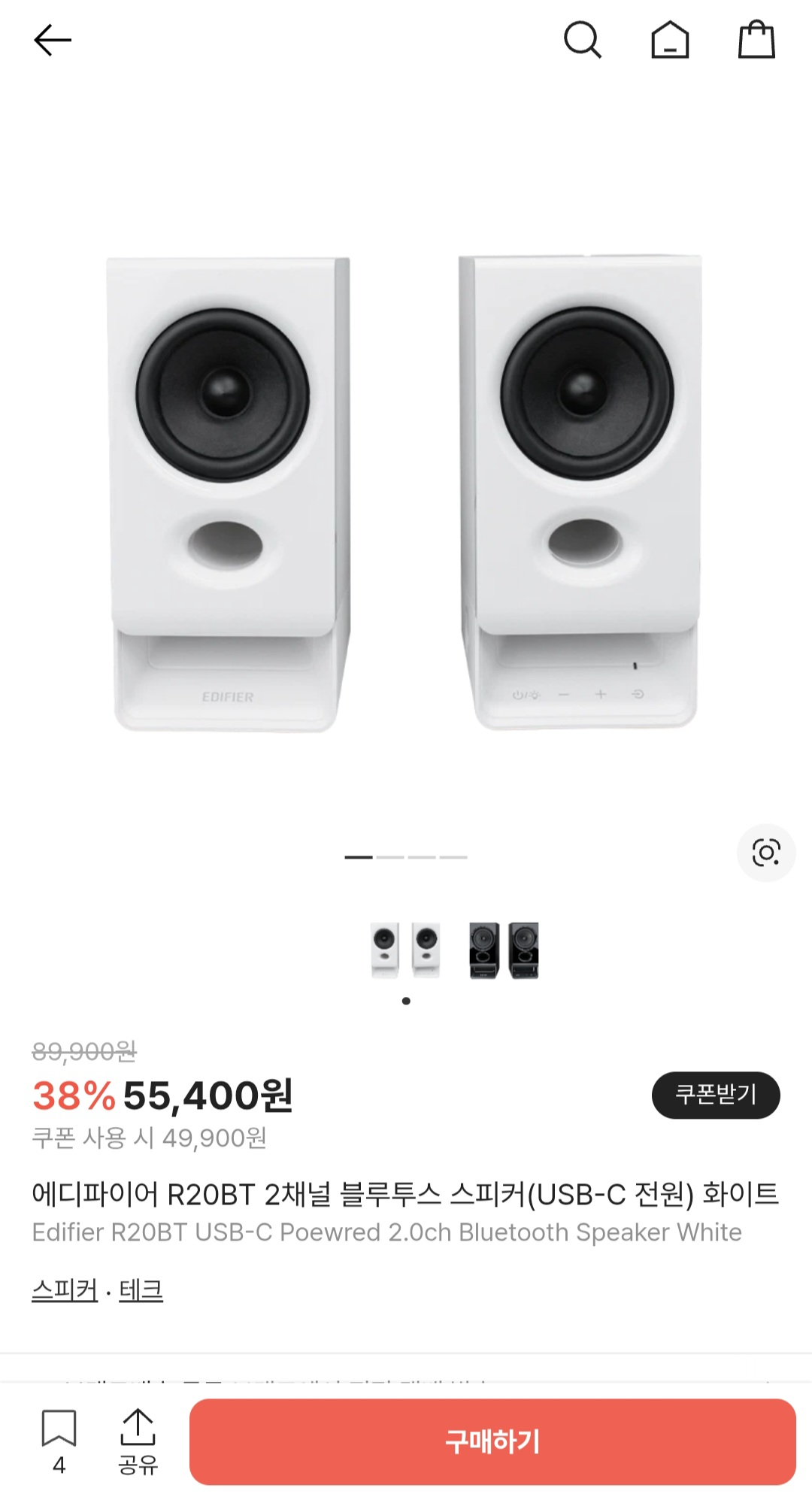Viewport: 812px width, 1500px height.
Task: Open visual image search icon
Action: point(766,853)
